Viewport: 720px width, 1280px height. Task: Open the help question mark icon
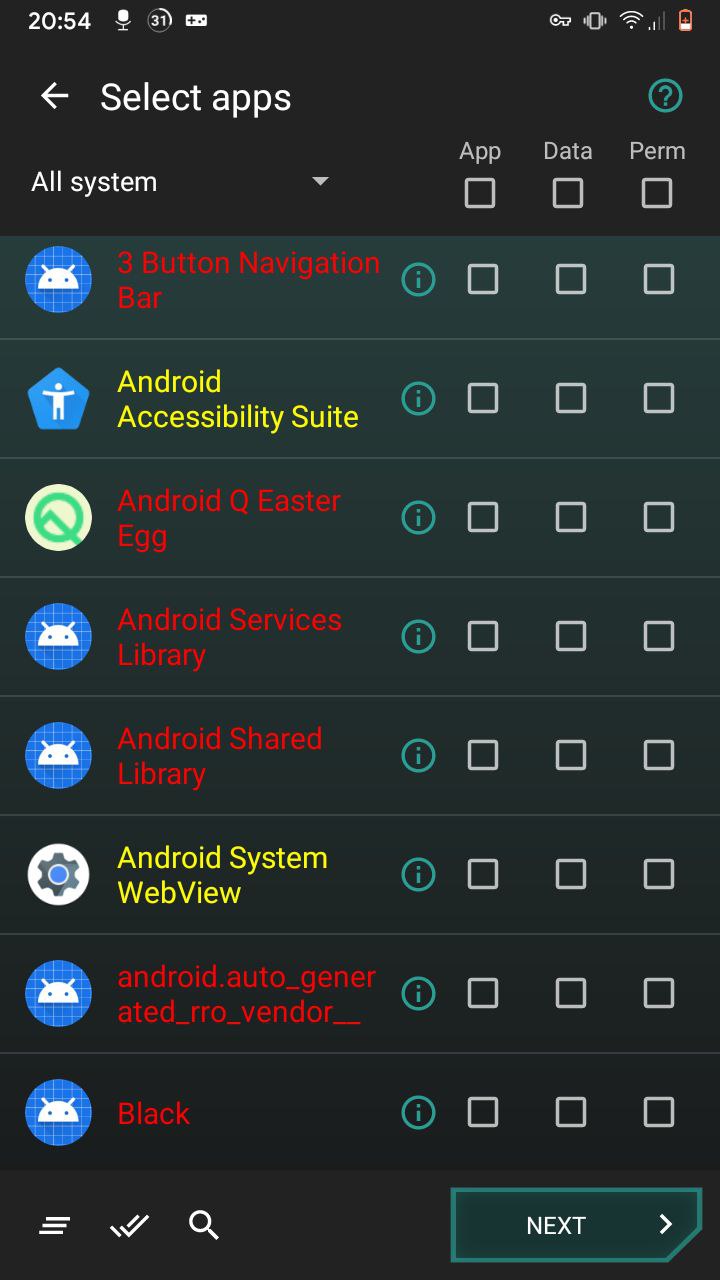pos(665,96)
